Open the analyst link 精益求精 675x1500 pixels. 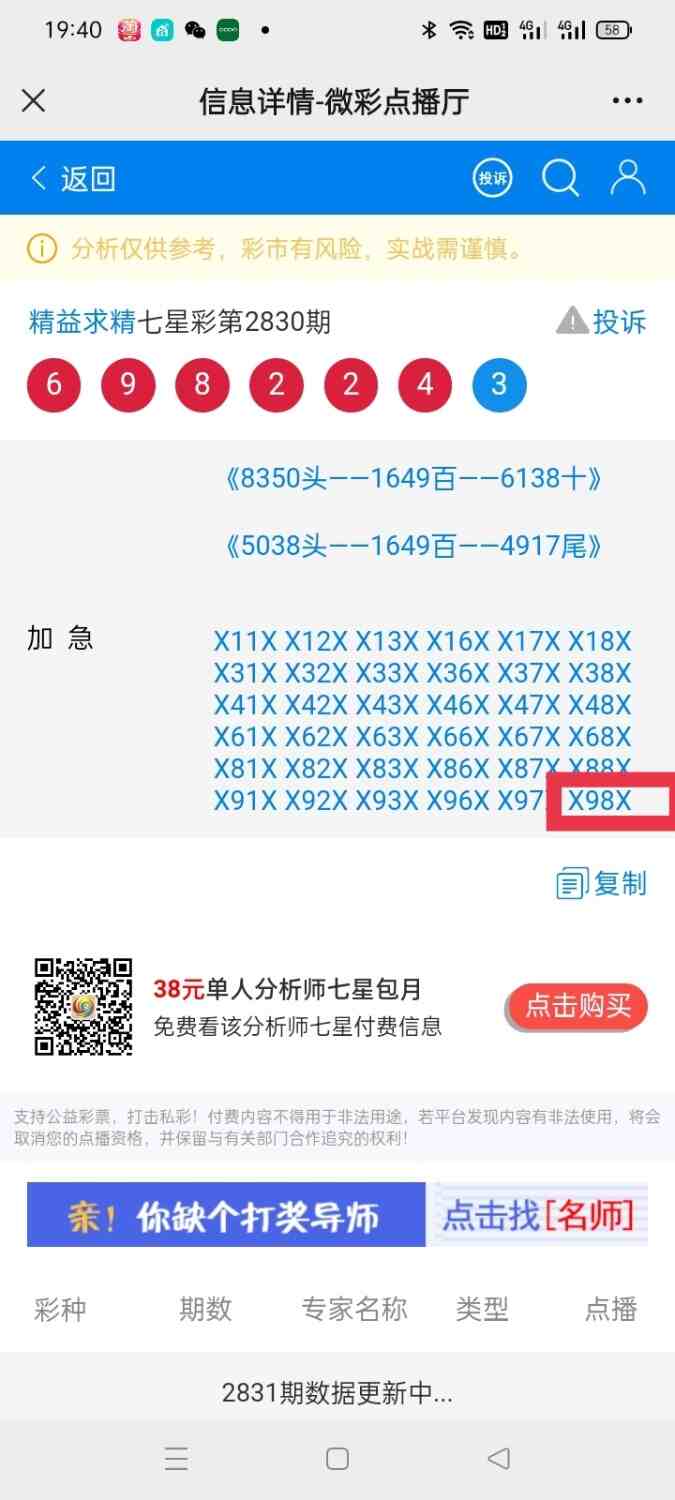(82, 322)
